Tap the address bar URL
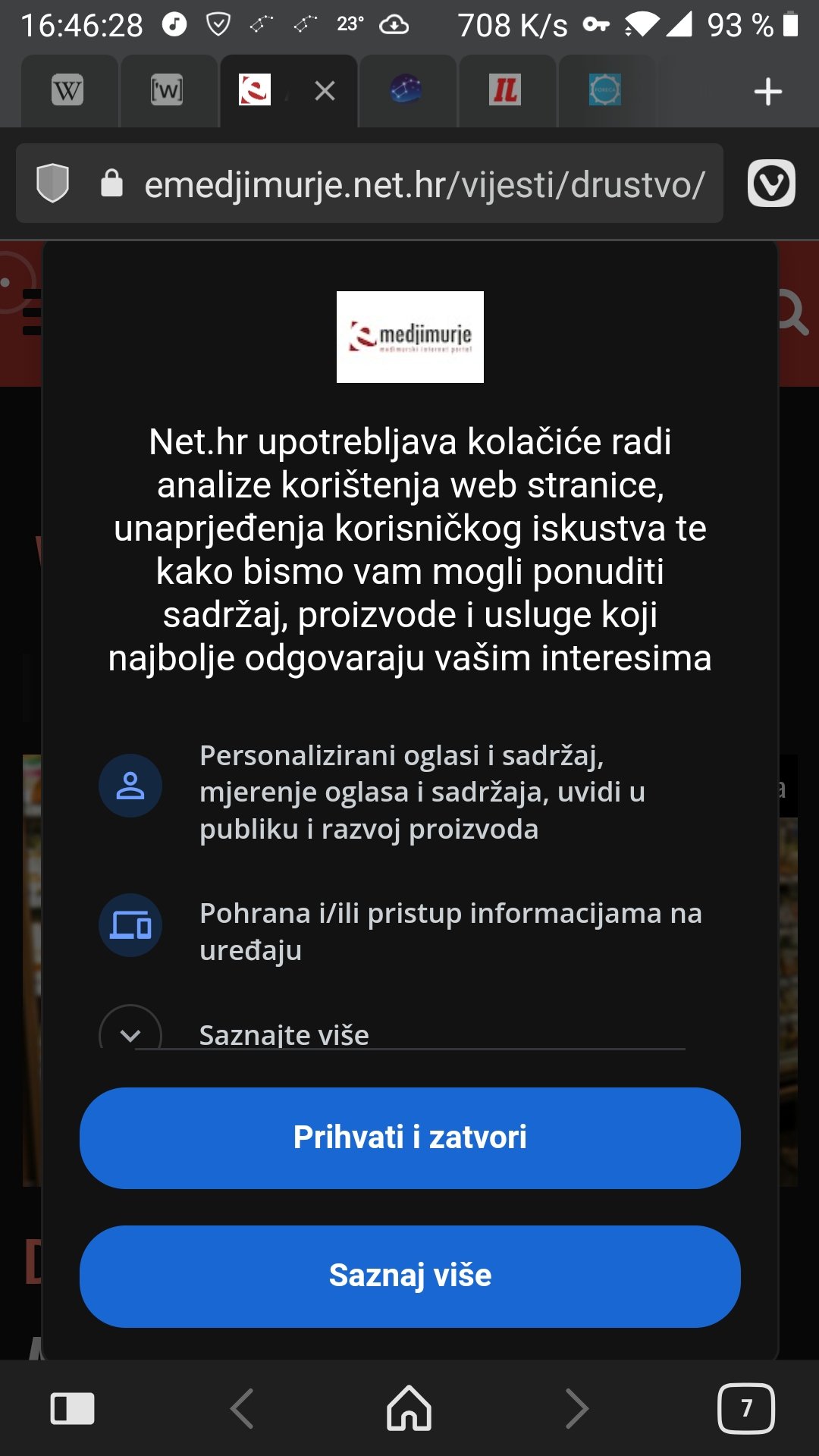Viewport: 819px width, 1456px height. click(425, 184)
